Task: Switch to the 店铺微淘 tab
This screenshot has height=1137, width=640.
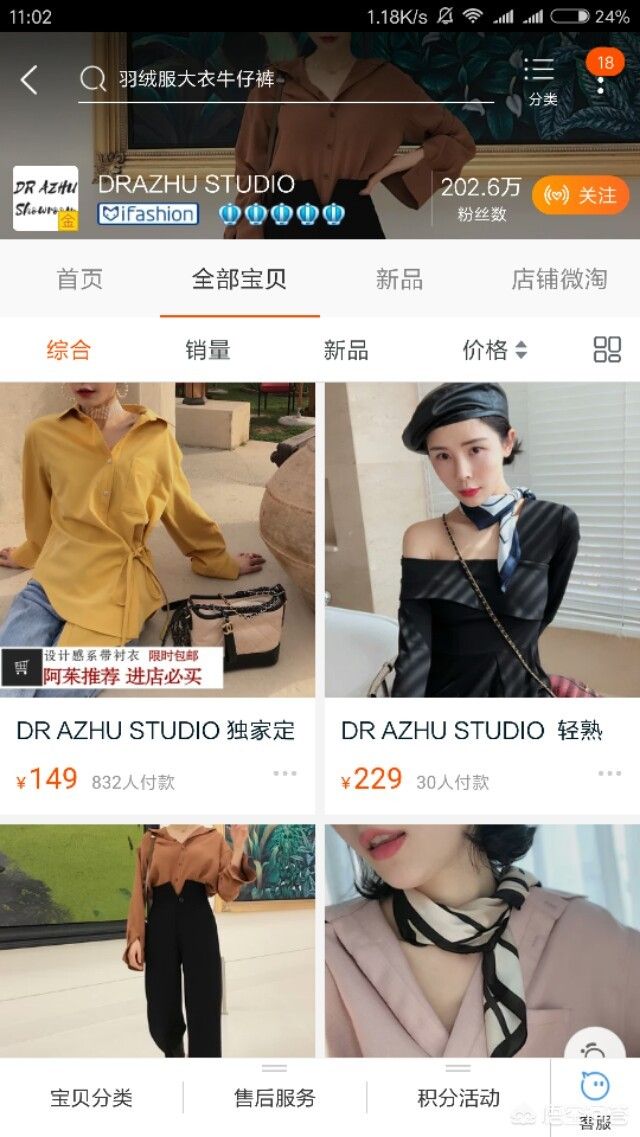Action: (x=559, y=279)
